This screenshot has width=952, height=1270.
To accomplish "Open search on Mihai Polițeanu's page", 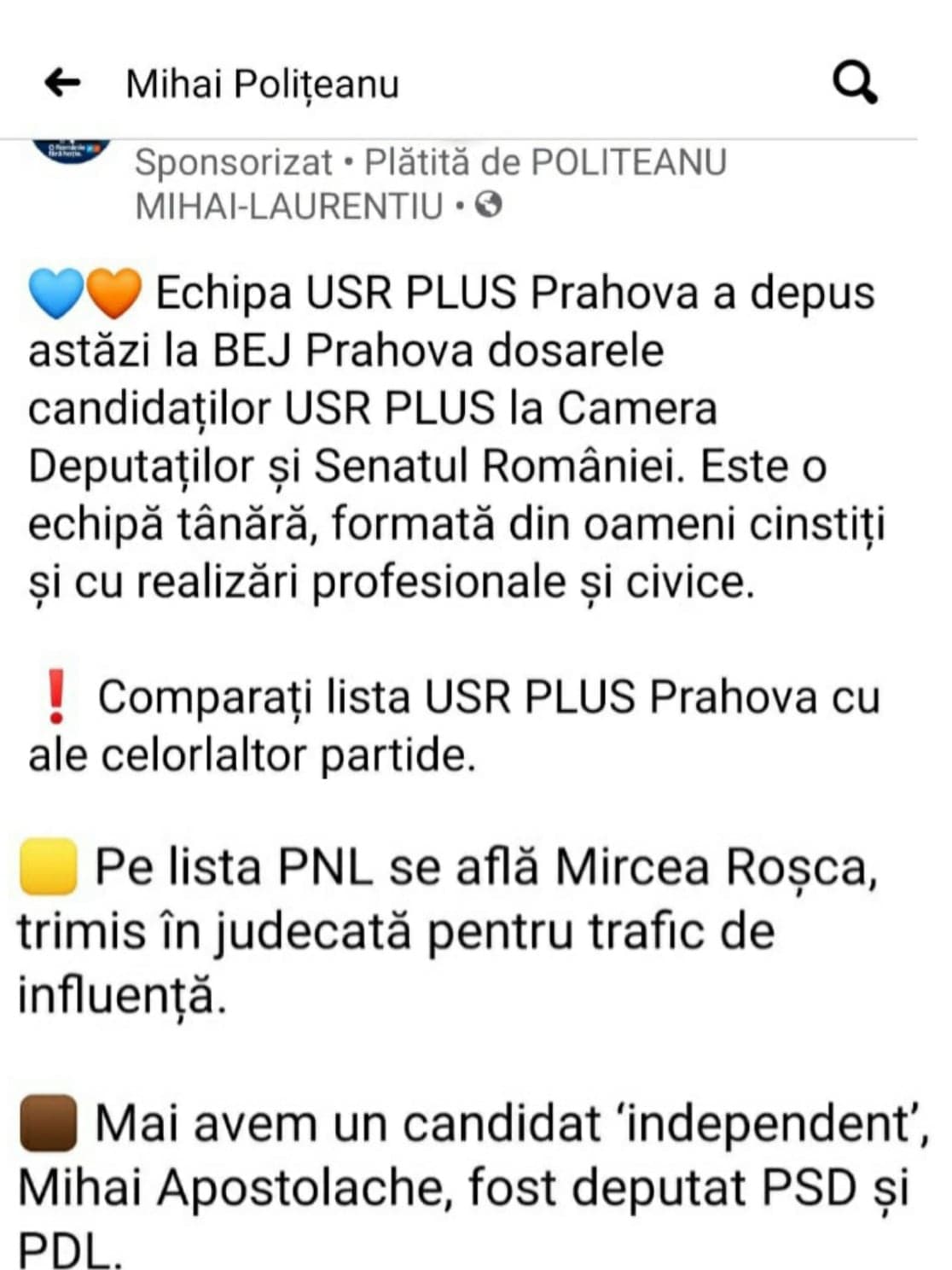I will coord(854,83).
